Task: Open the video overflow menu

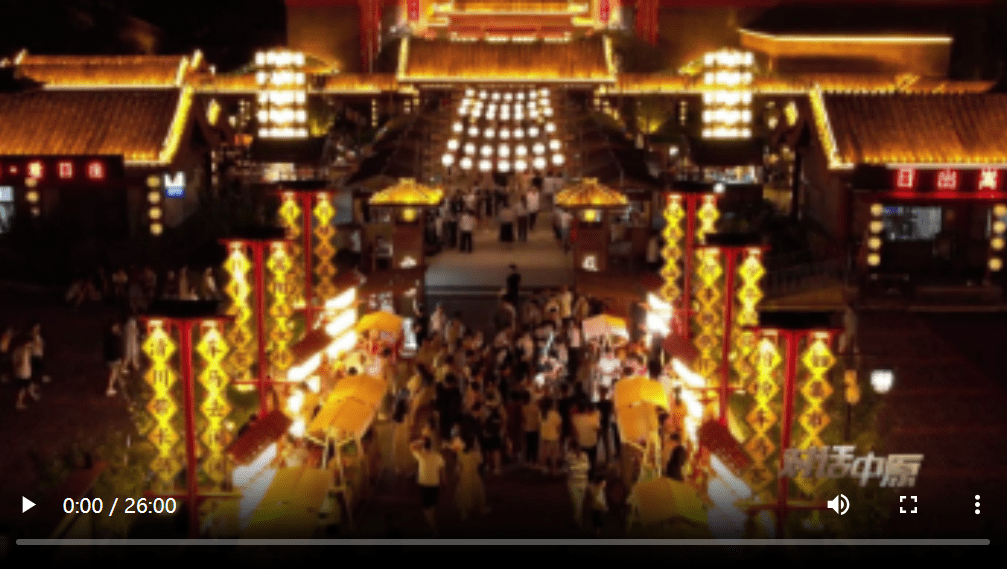Action: click(x=977, y=505)
